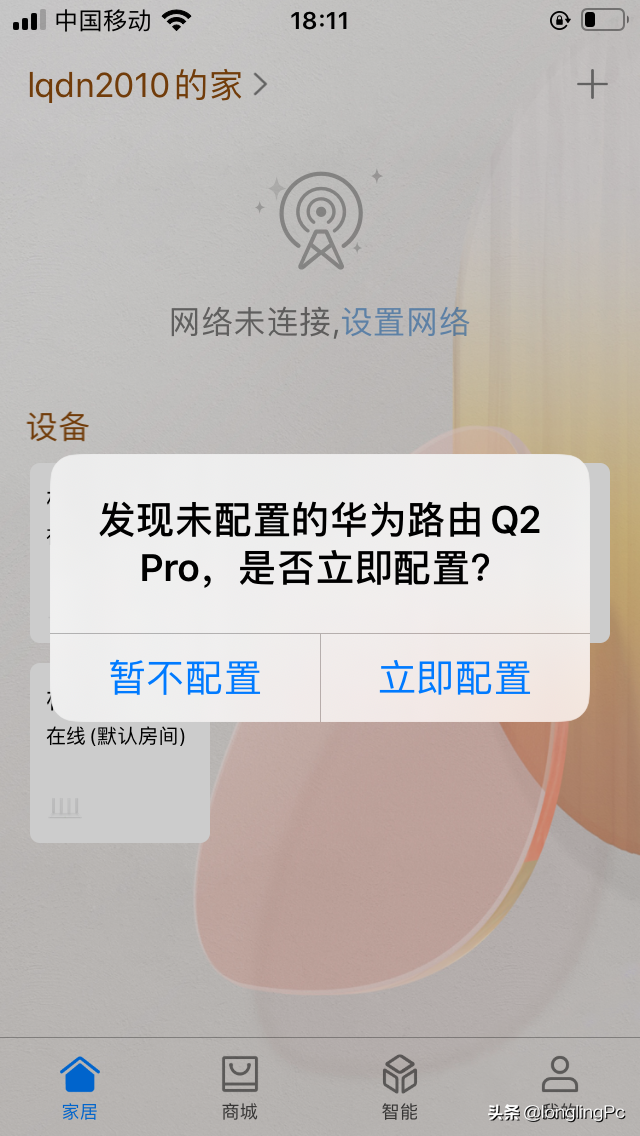The width and height of the screenshot is (640, 1136).
Task: Tap the 设置网络 link
Action: [x=405, y=322]
